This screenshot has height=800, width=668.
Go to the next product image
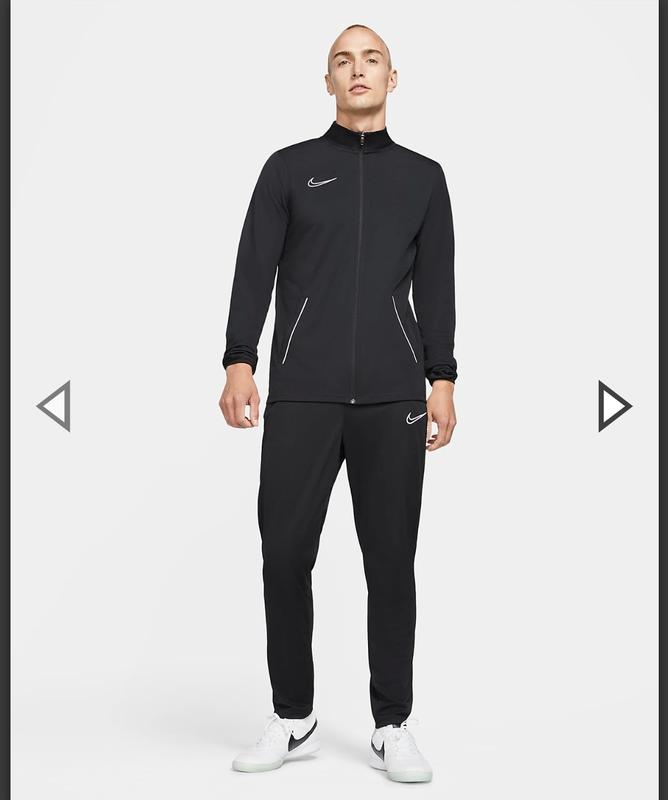[613, 406]
